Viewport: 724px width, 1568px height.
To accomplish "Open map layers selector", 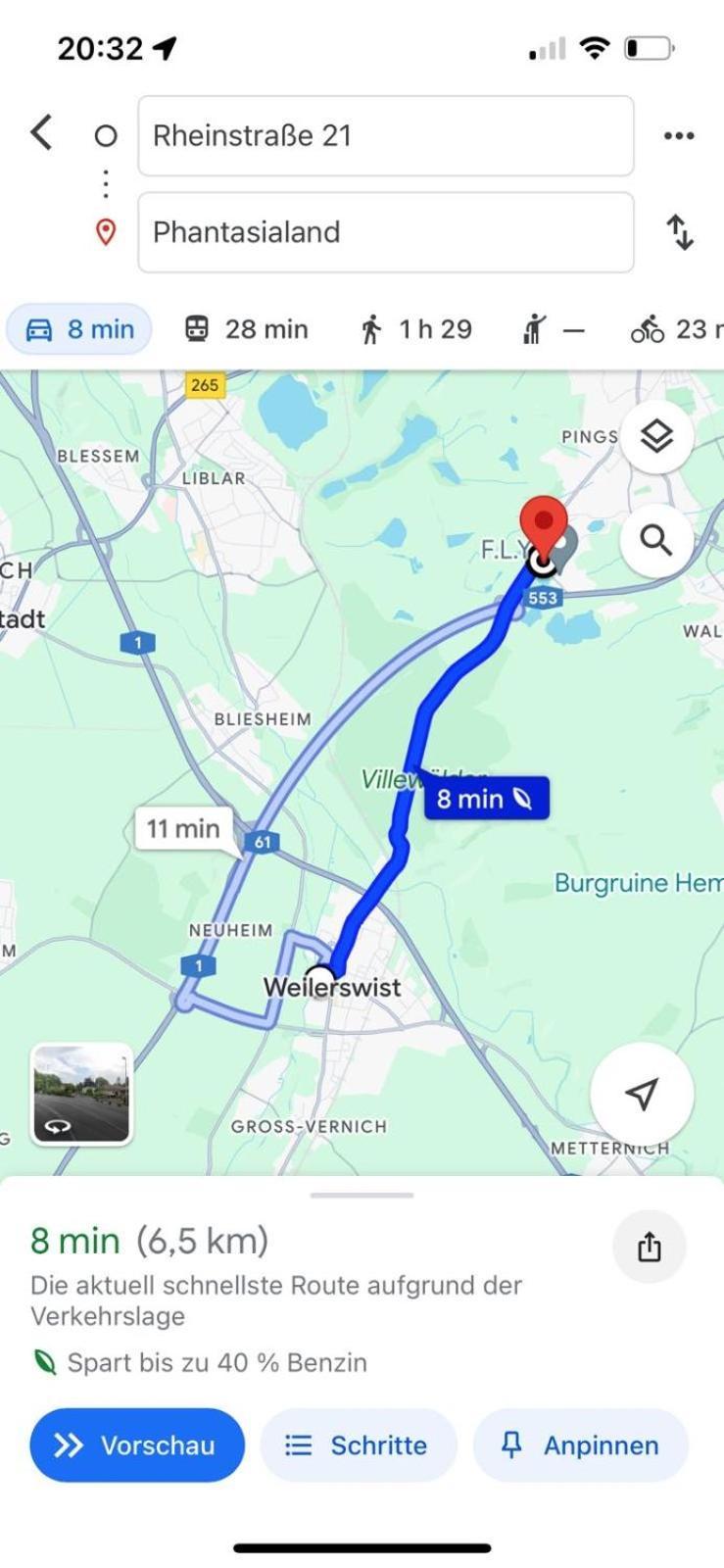I will click(655, 436).
